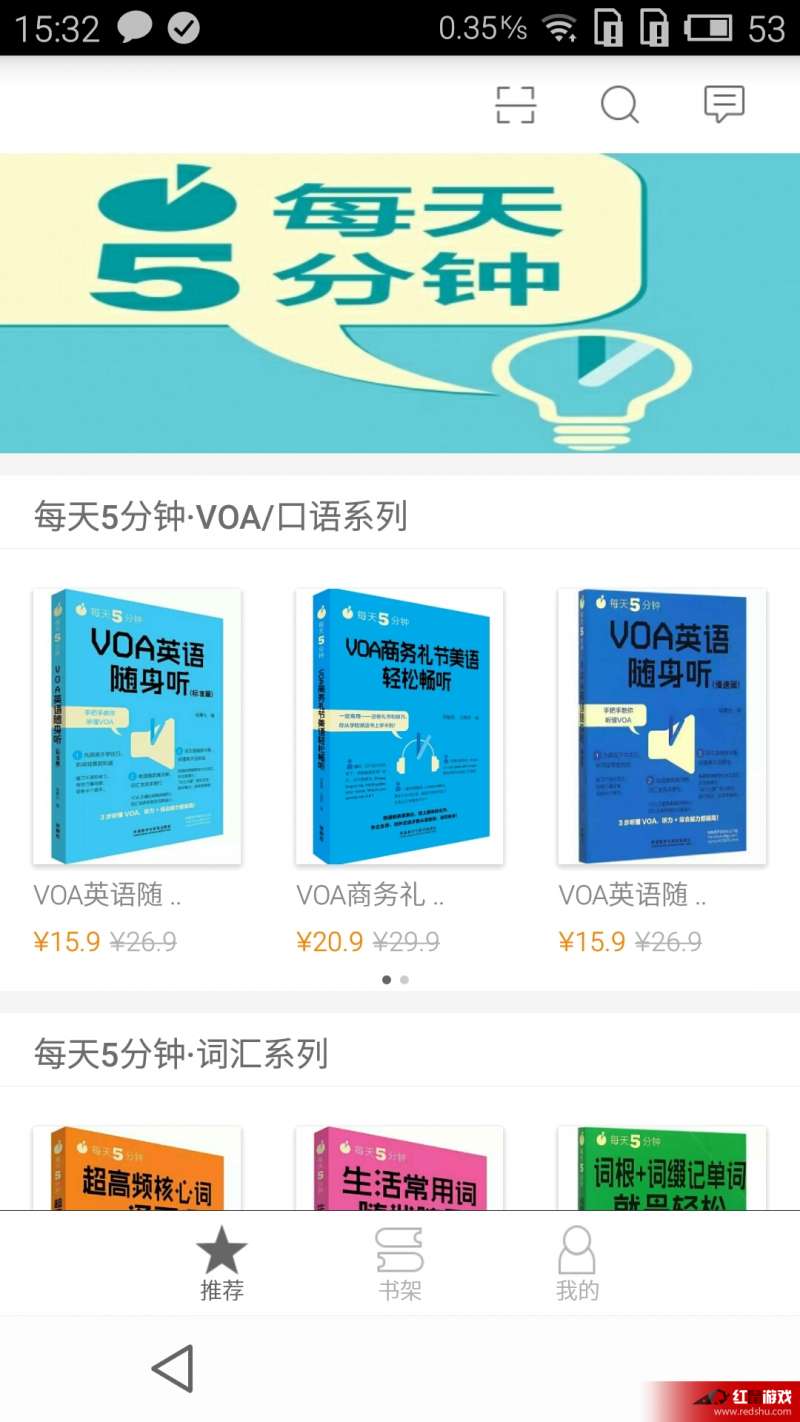Open the search icon
This screenshot has width=800, height=1422.
point(619,104)
